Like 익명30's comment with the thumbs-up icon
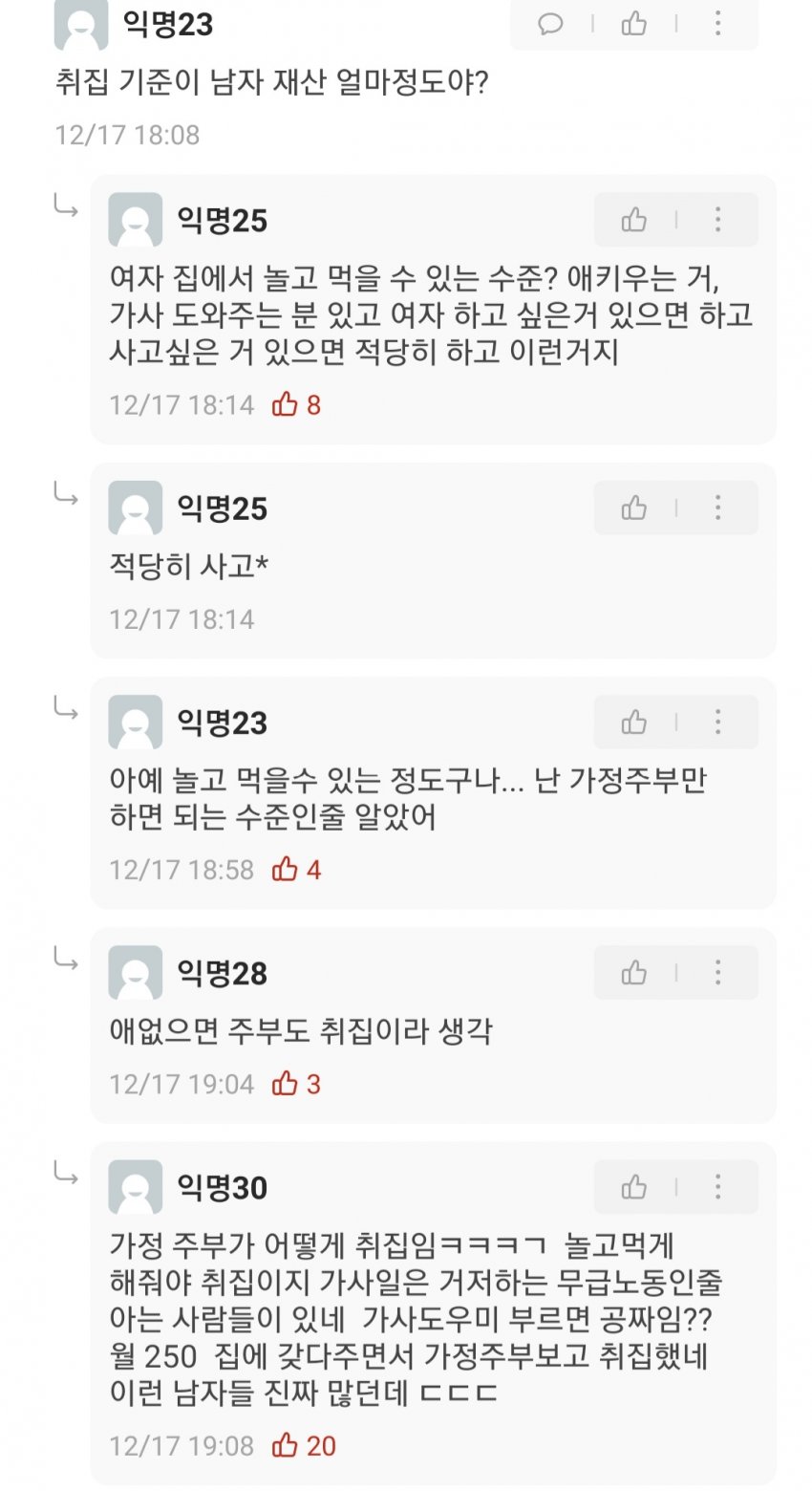Image resolution: width=812 pixels, height=1491 pixels. (x=635, y=1186)
